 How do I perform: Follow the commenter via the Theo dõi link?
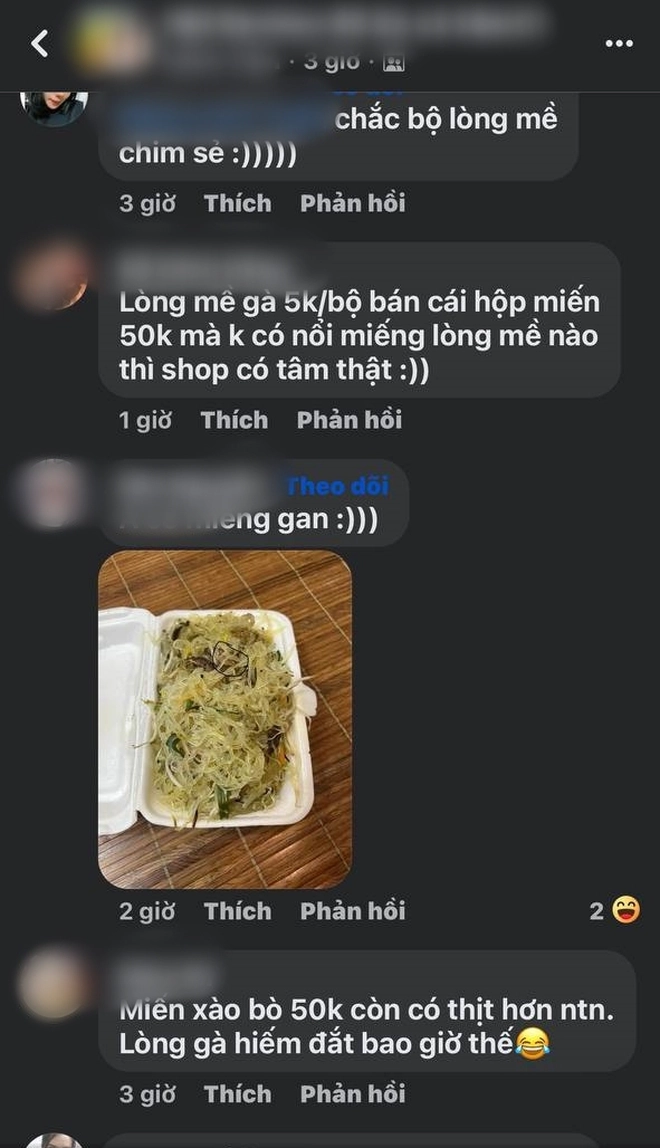337,486
